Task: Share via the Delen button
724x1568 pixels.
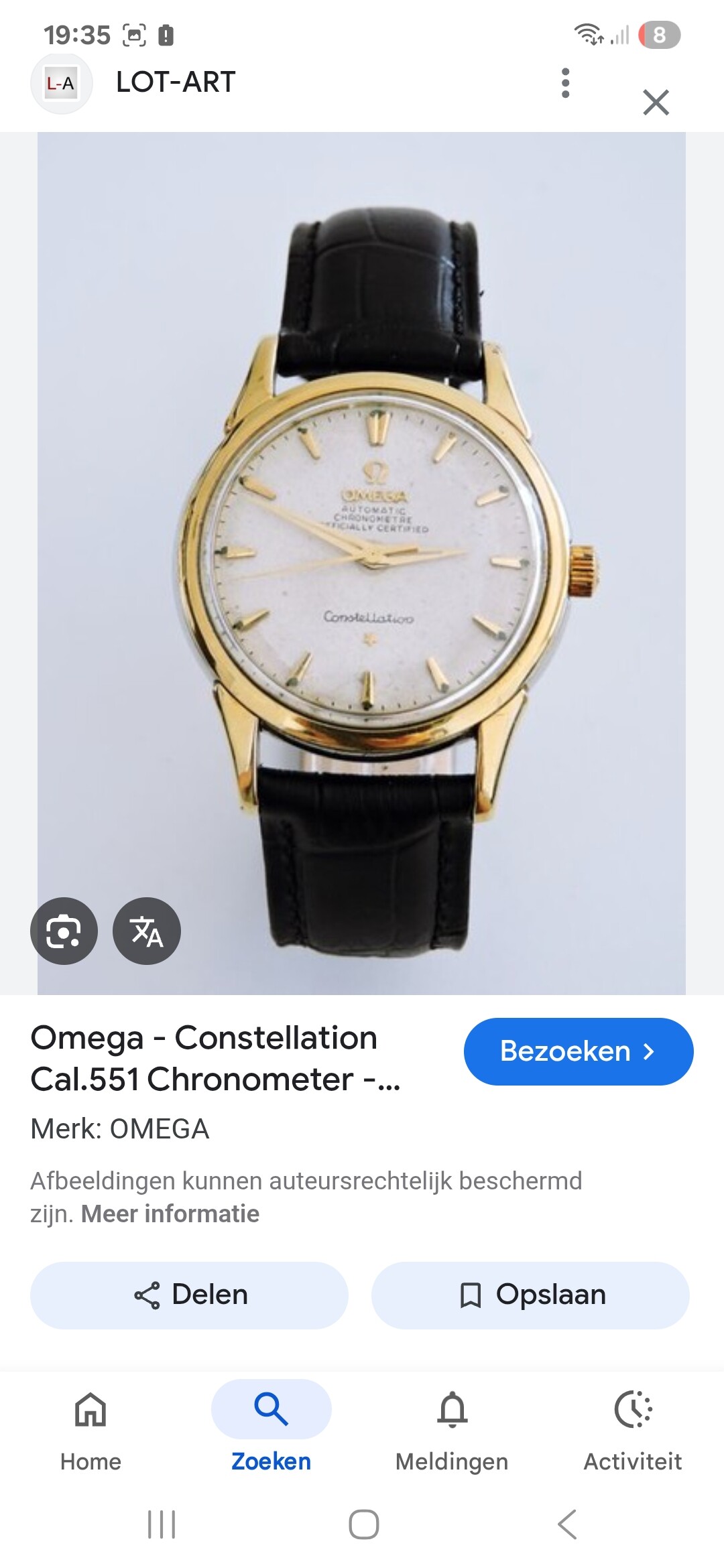Action: click(189, 1295)
